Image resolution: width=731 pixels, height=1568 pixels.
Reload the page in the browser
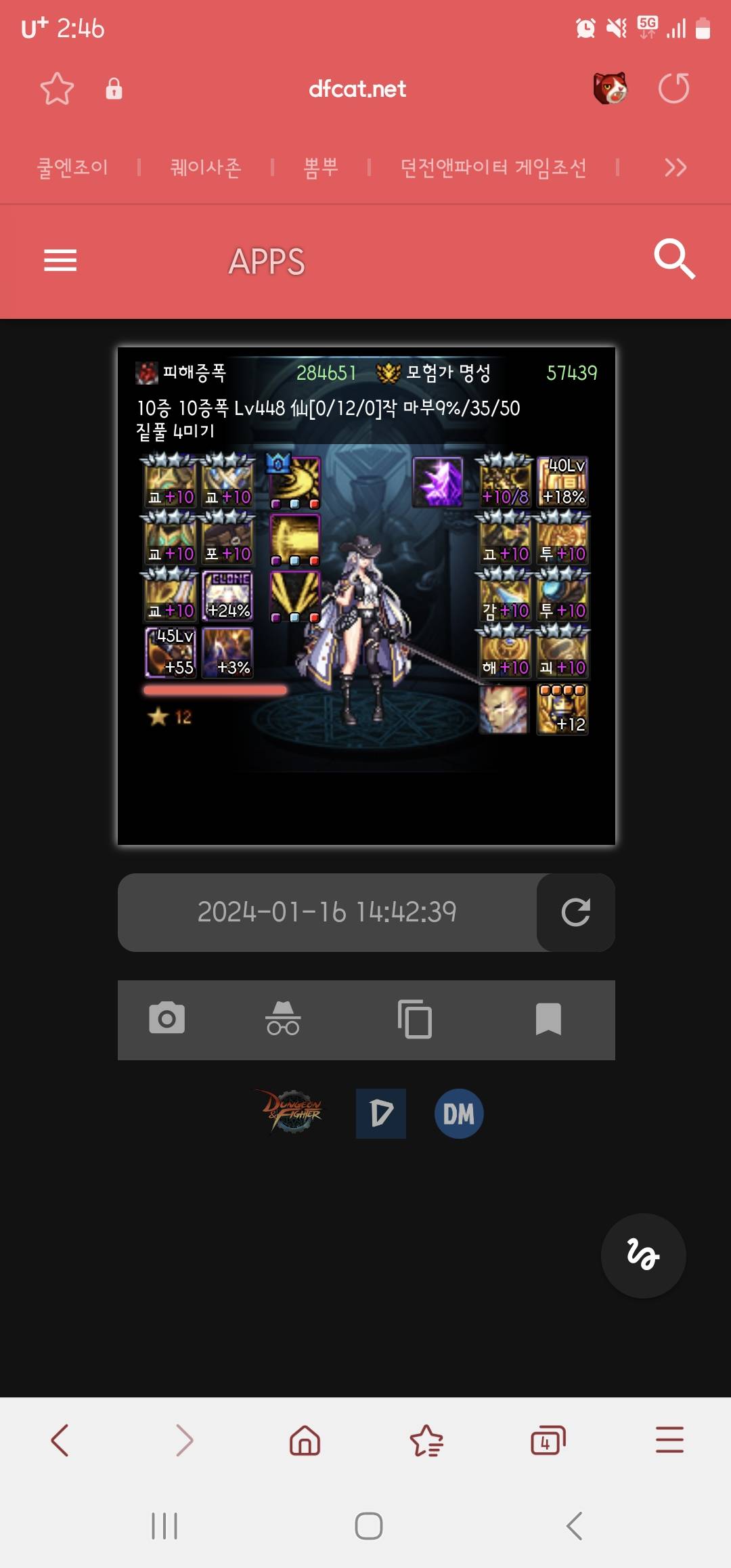673,89
